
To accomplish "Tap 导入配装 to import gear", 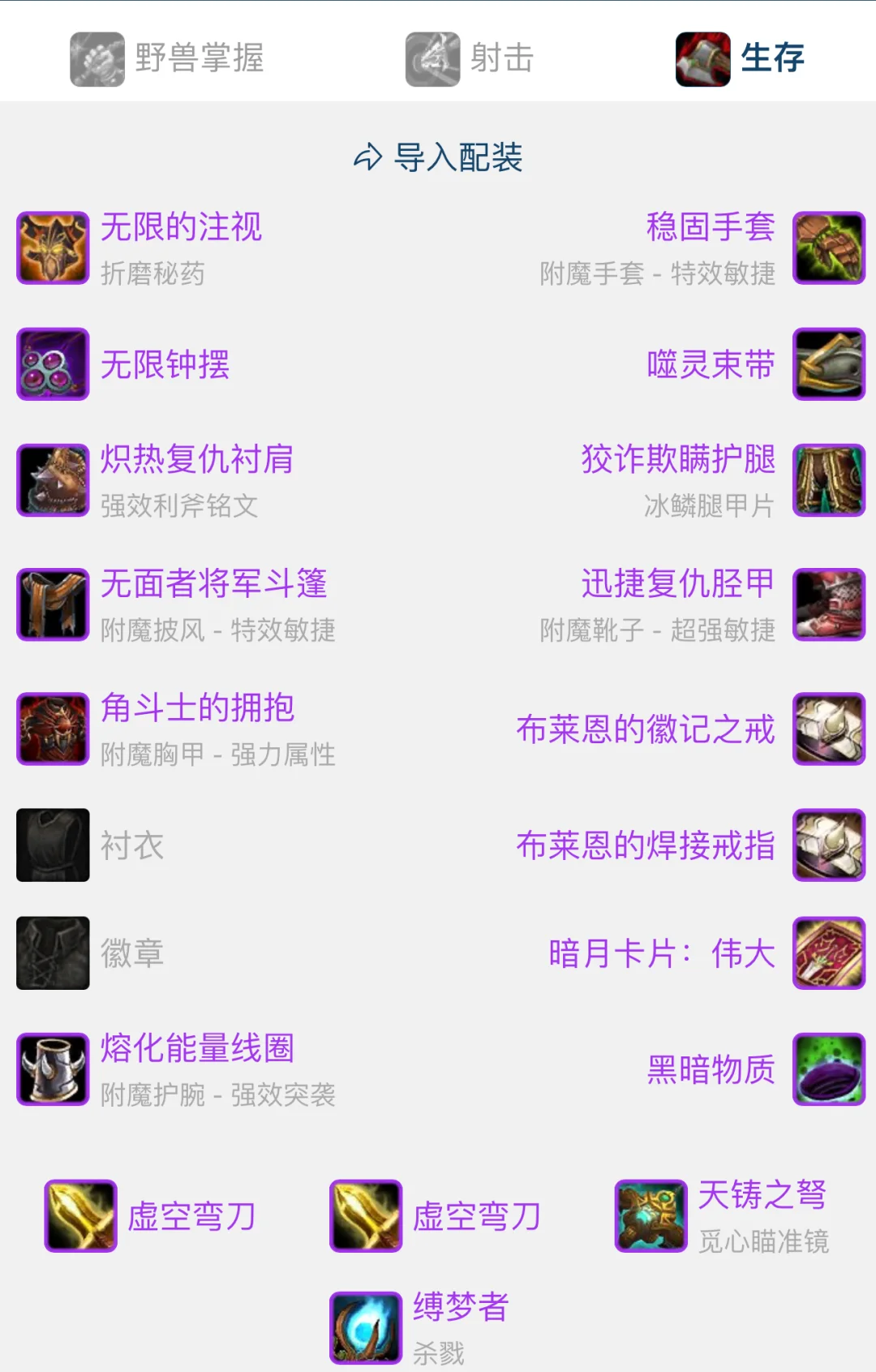I will tap(438, 157).
